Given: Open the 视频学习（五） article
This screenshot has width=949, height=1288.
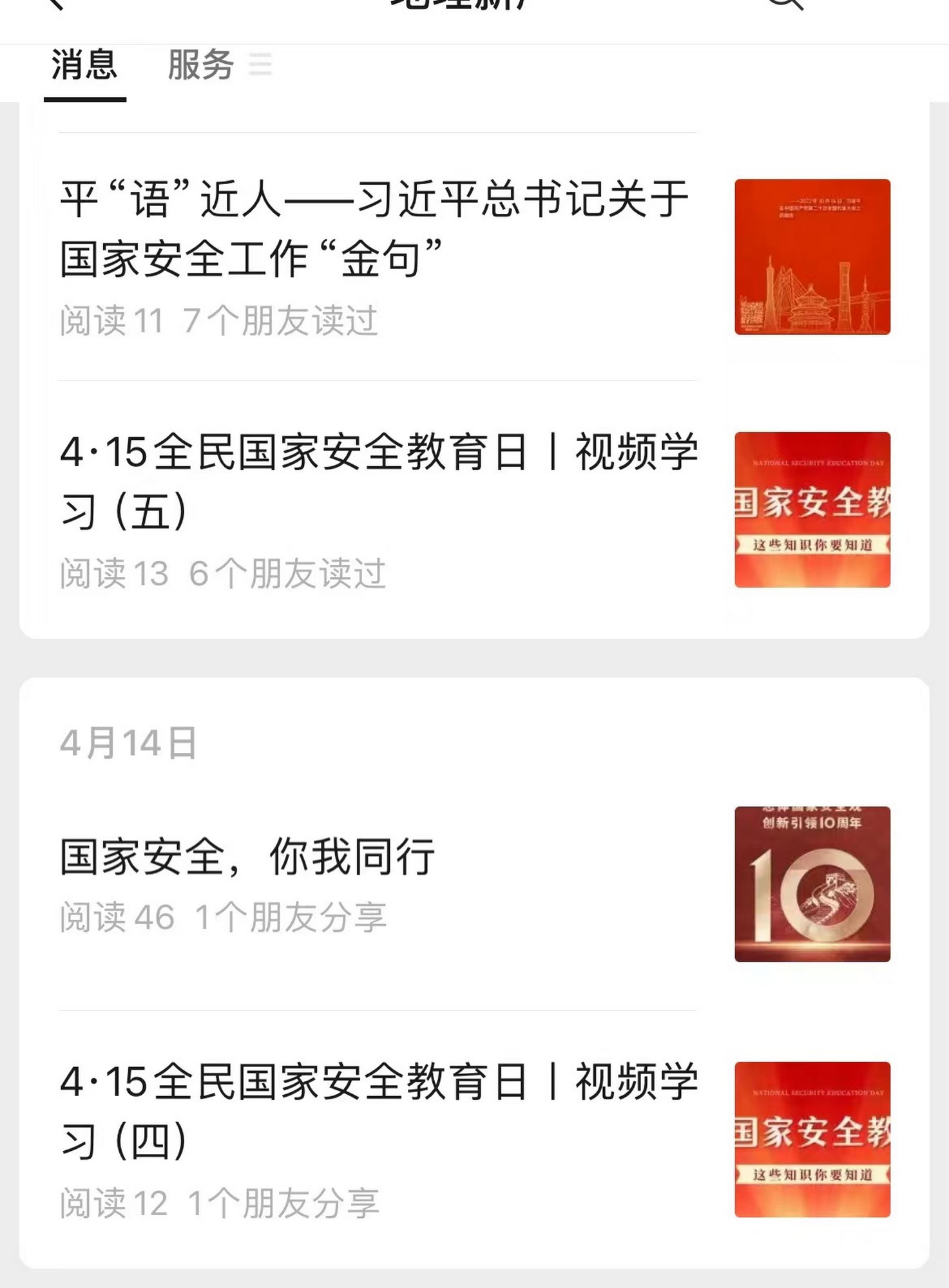Looking at the screenshot, I should 378,482.
